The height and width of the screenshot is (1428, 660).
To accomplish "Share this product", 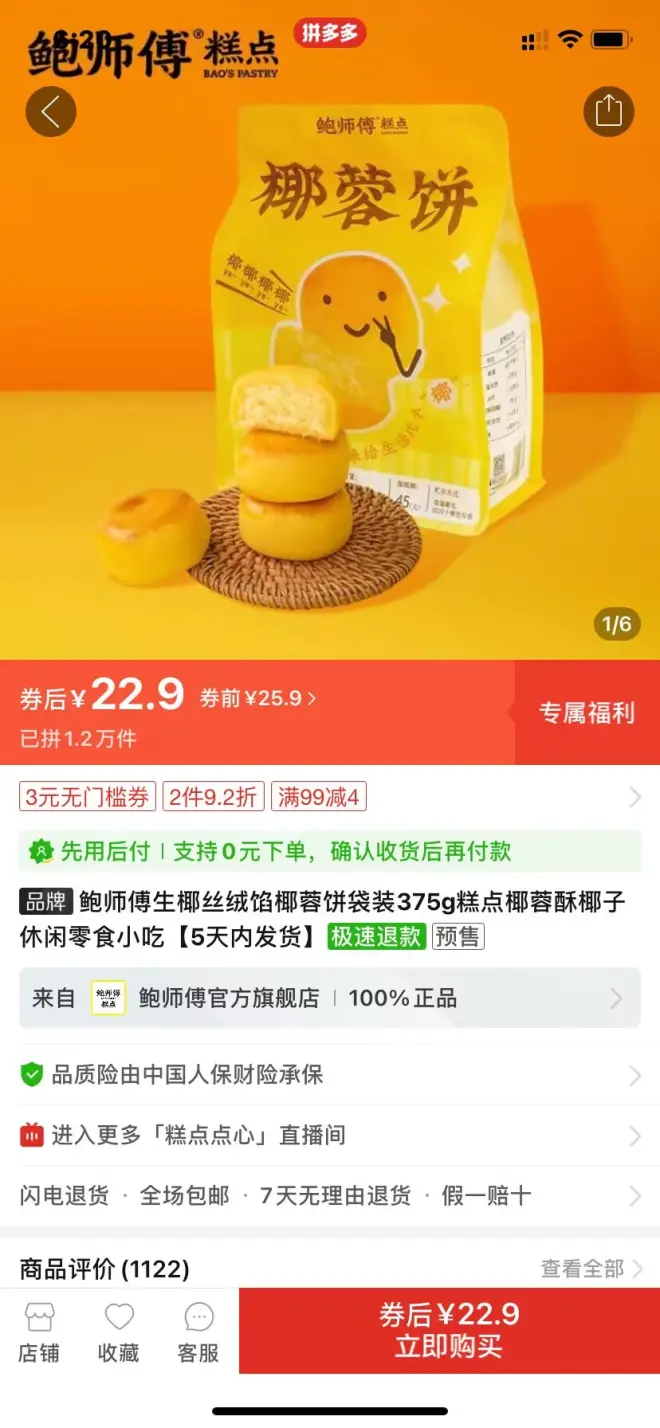I will [x=608, y=111].
